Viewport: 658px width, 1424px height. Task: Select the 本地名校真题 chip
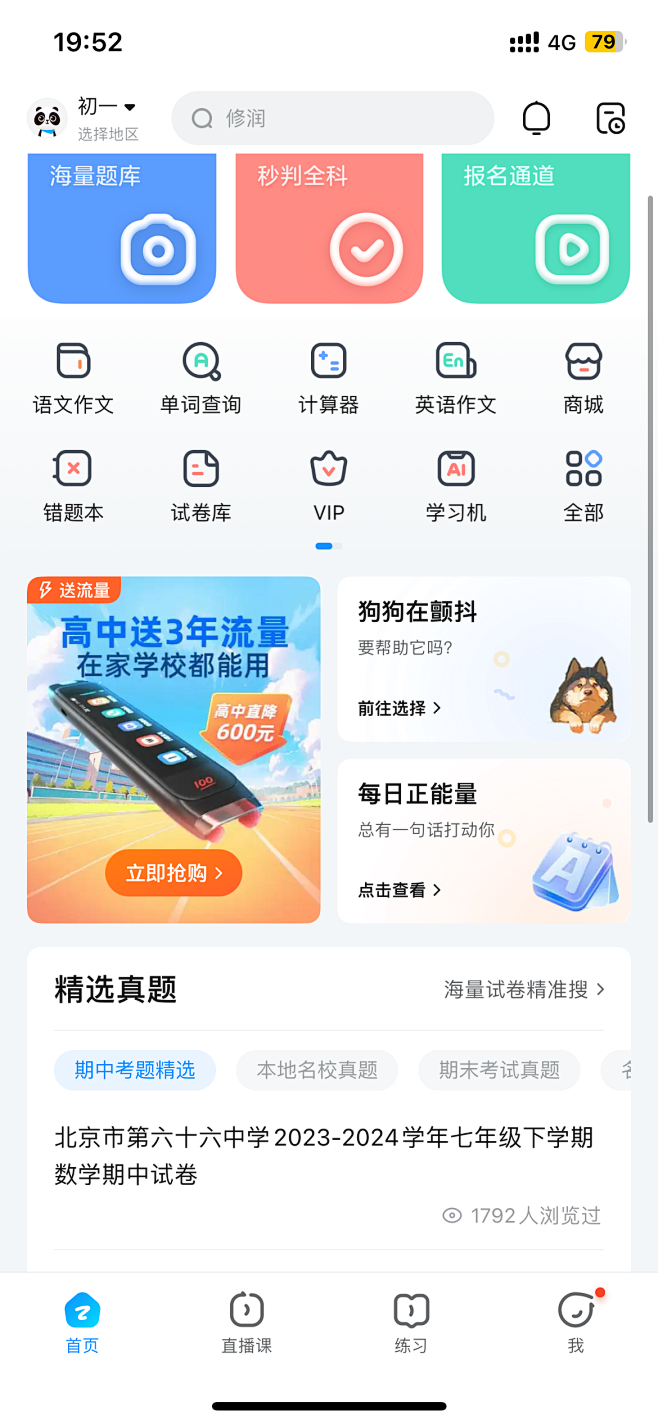(x=317, y=1070)
